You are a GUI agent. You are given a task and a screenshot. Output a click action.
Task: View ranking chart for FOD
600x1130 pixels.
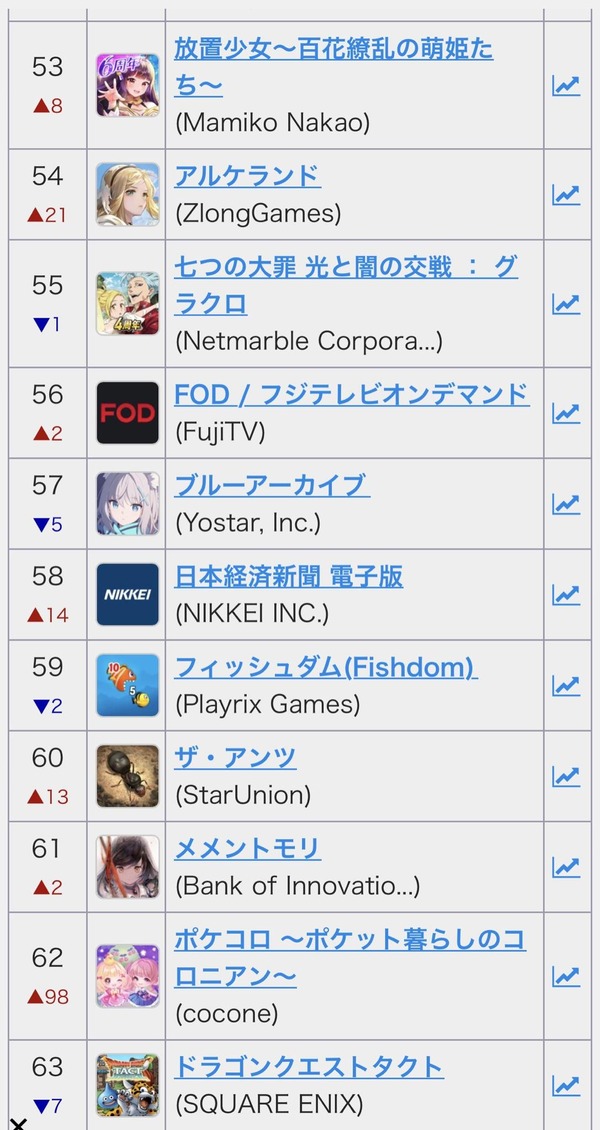point(566,413)
